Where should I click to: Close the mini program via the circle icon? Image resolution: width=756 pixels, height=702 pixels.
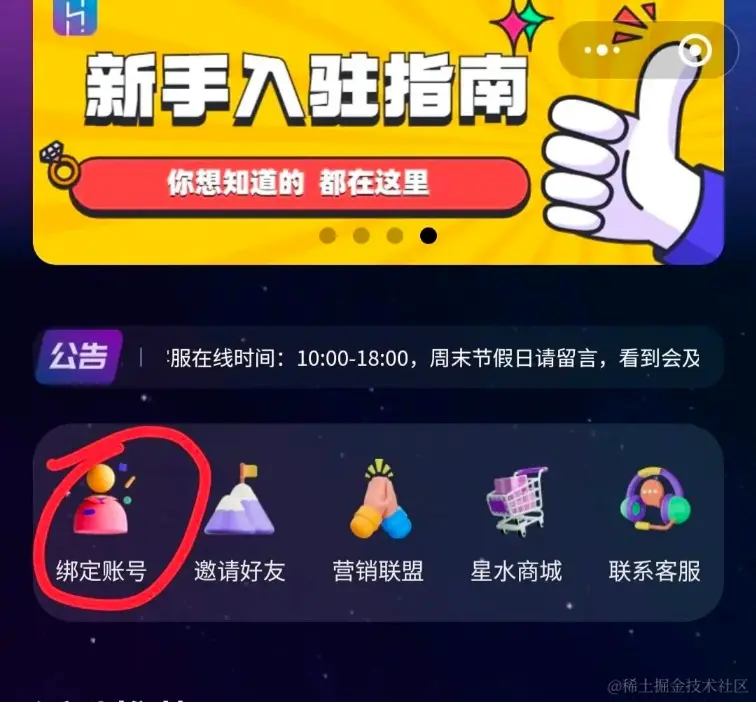click(694, 50)
